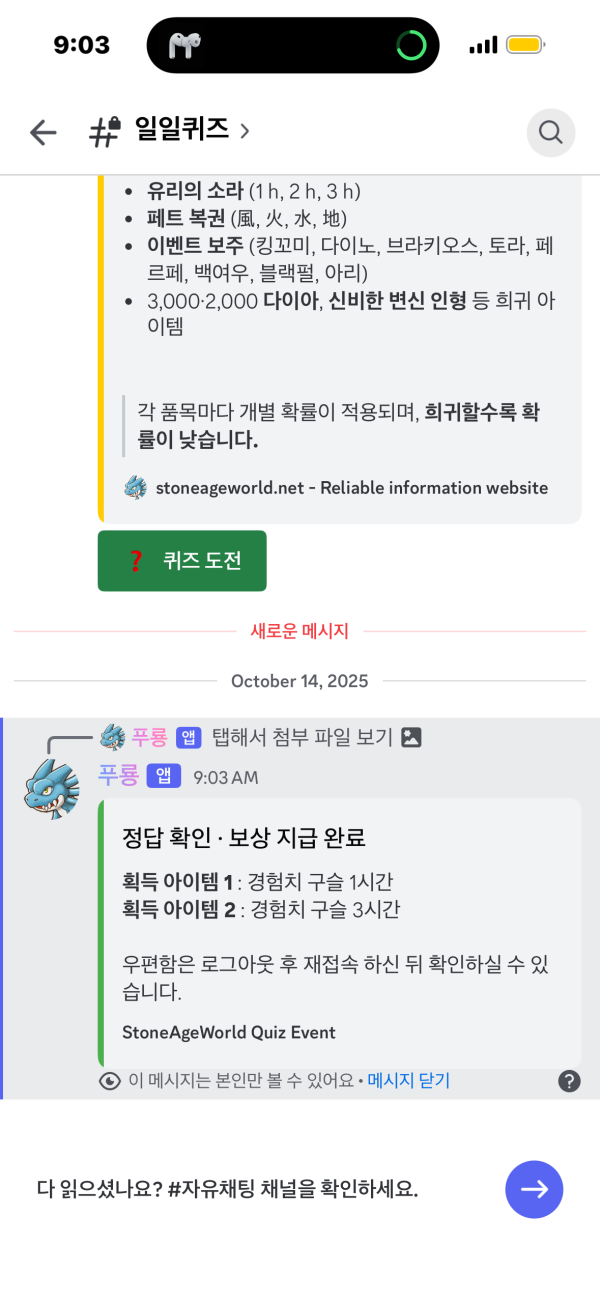Tap the blue arrow button
600x1301 pixels.
click(534, 1189)
